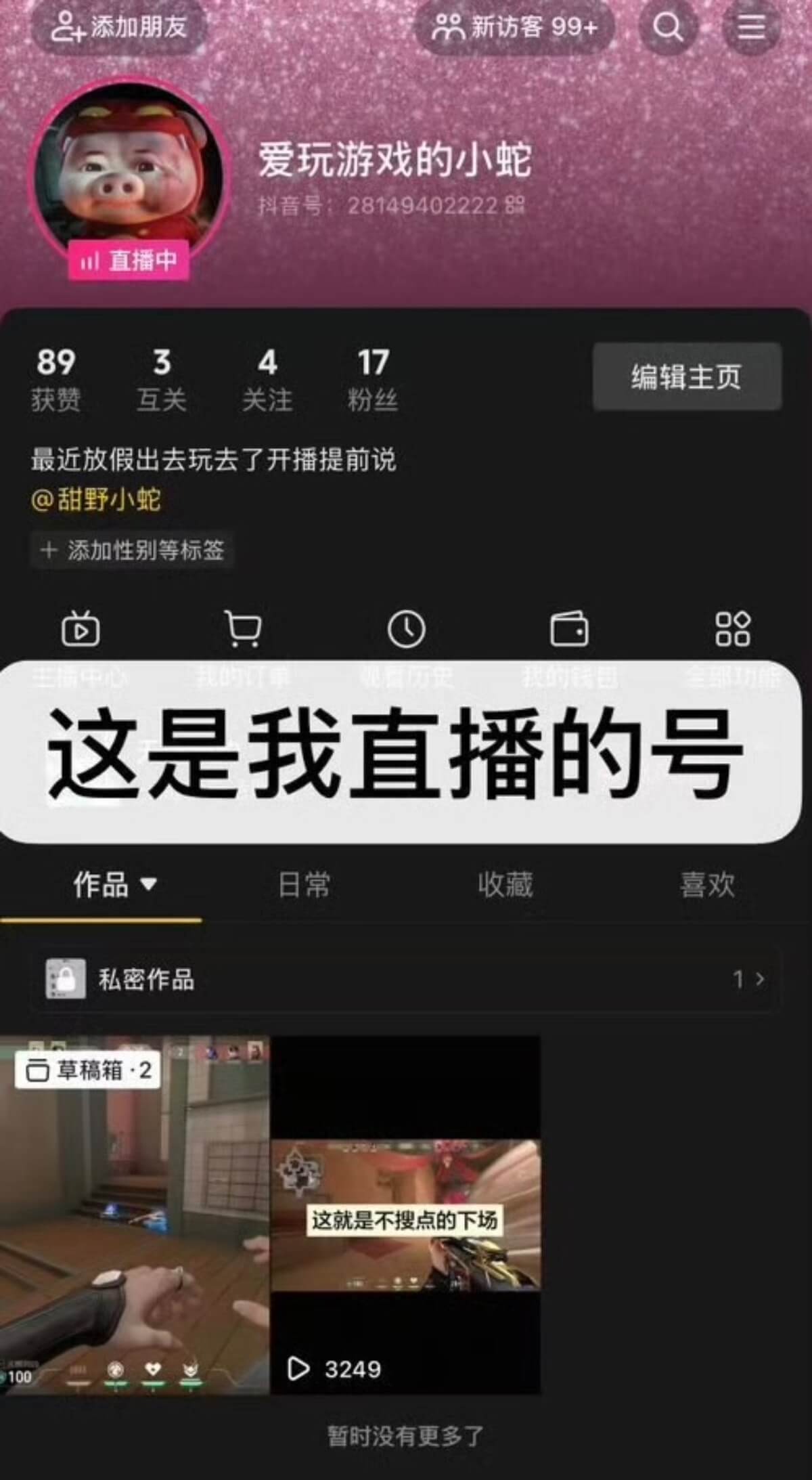Open the @甜野小蛇 mention link
This screenshot has height=1480, width=812.
[x=96, y=500]
